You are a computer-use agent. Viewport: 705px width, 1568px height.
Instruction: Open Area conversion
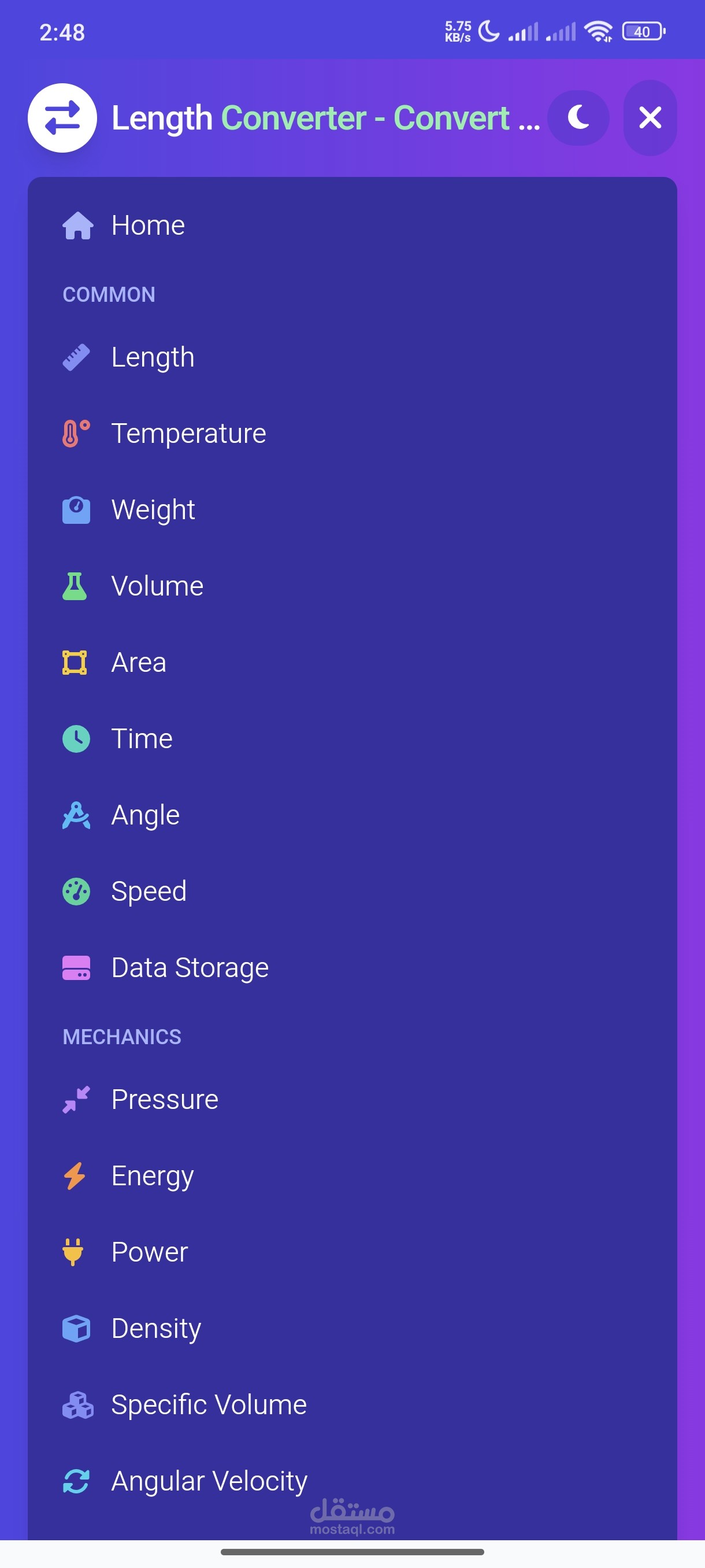click(x=352, y=662)
